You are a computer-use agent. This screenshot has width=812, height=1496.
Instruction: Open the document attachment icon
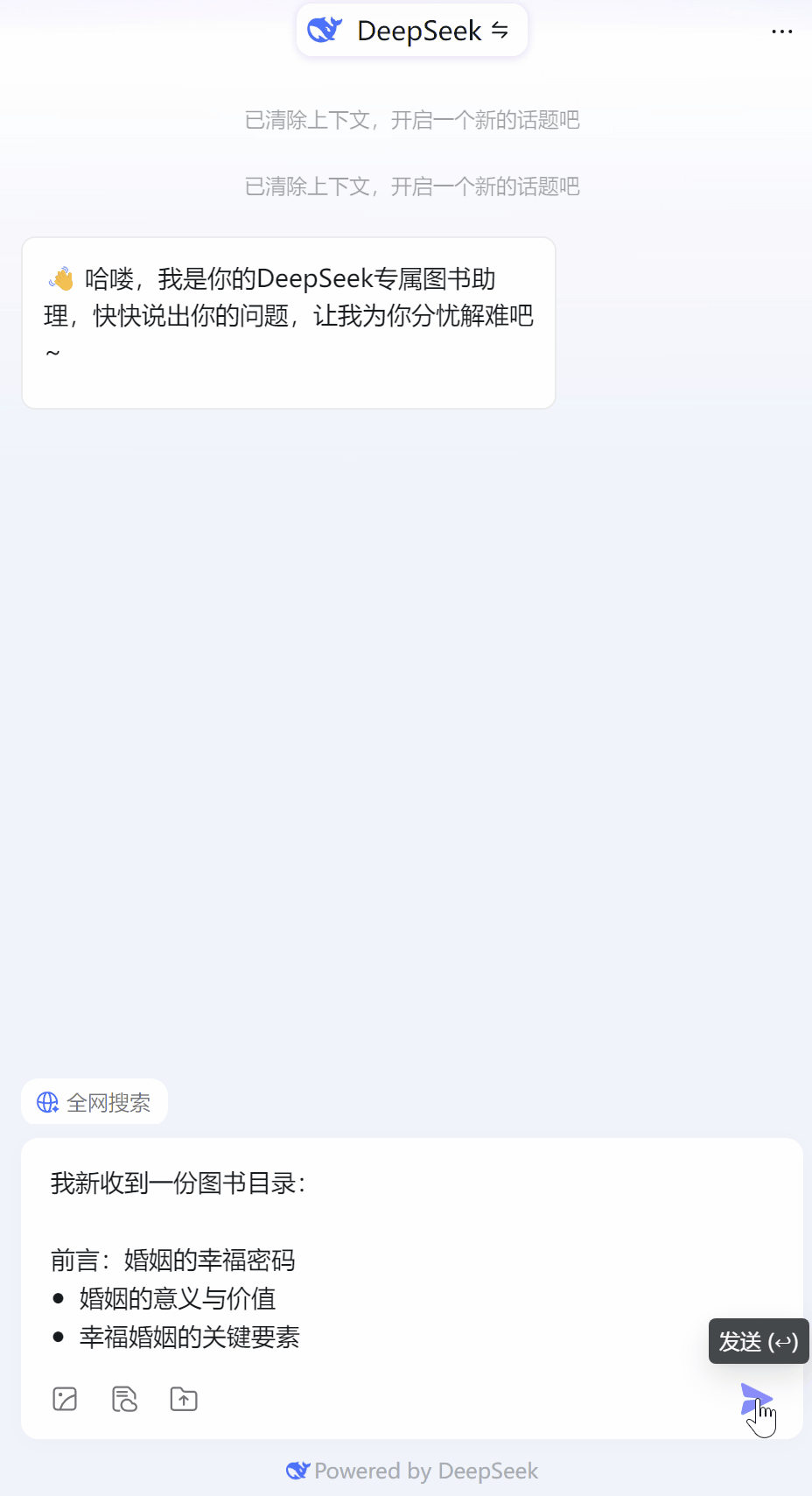pyautogui.click(x=125, y=1399)
